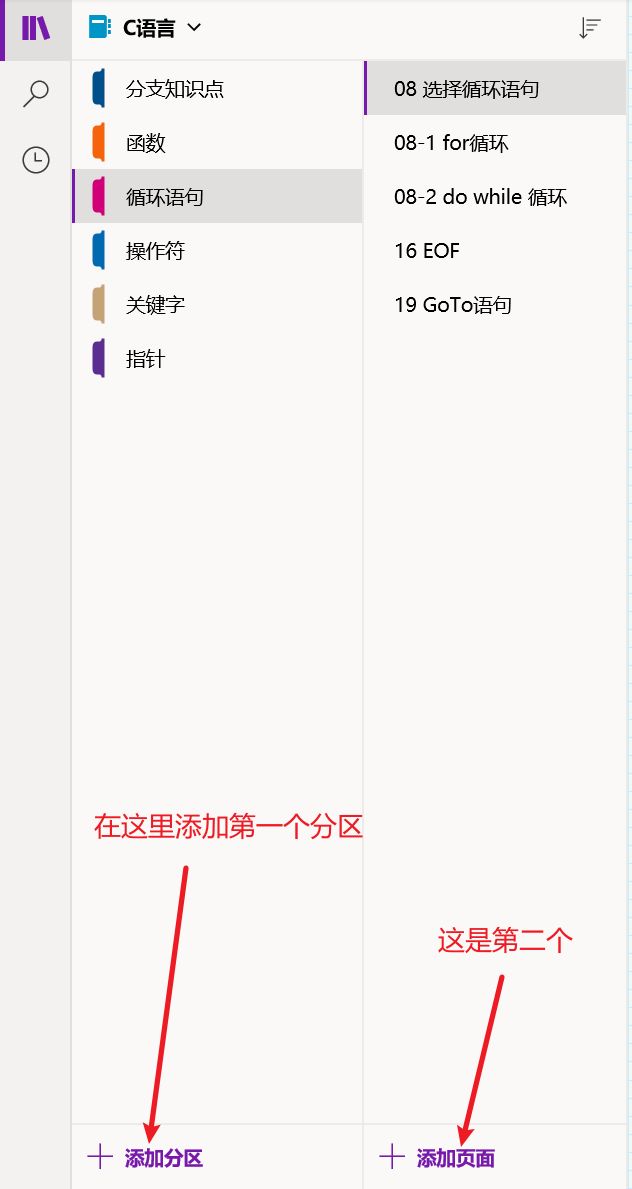Screen dimensions: 632x1189
Task: Expand the C语言 notebook dropdown
Action: pos(145,28)
